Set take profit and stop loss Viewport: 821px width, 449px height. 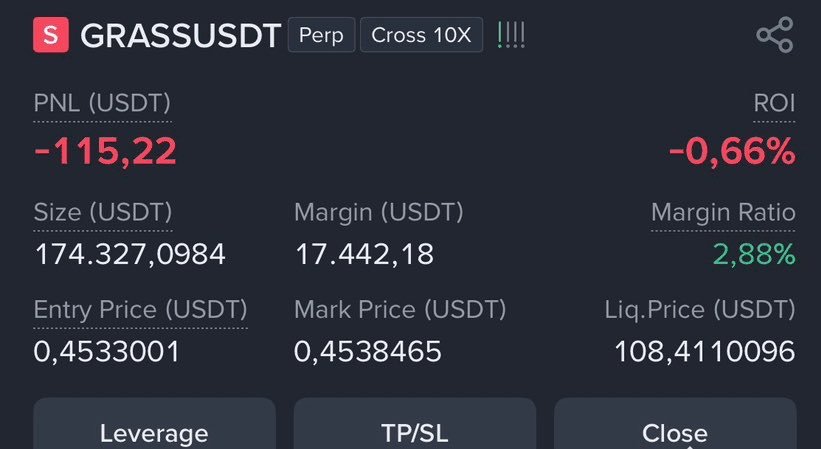tap(415, 424)
